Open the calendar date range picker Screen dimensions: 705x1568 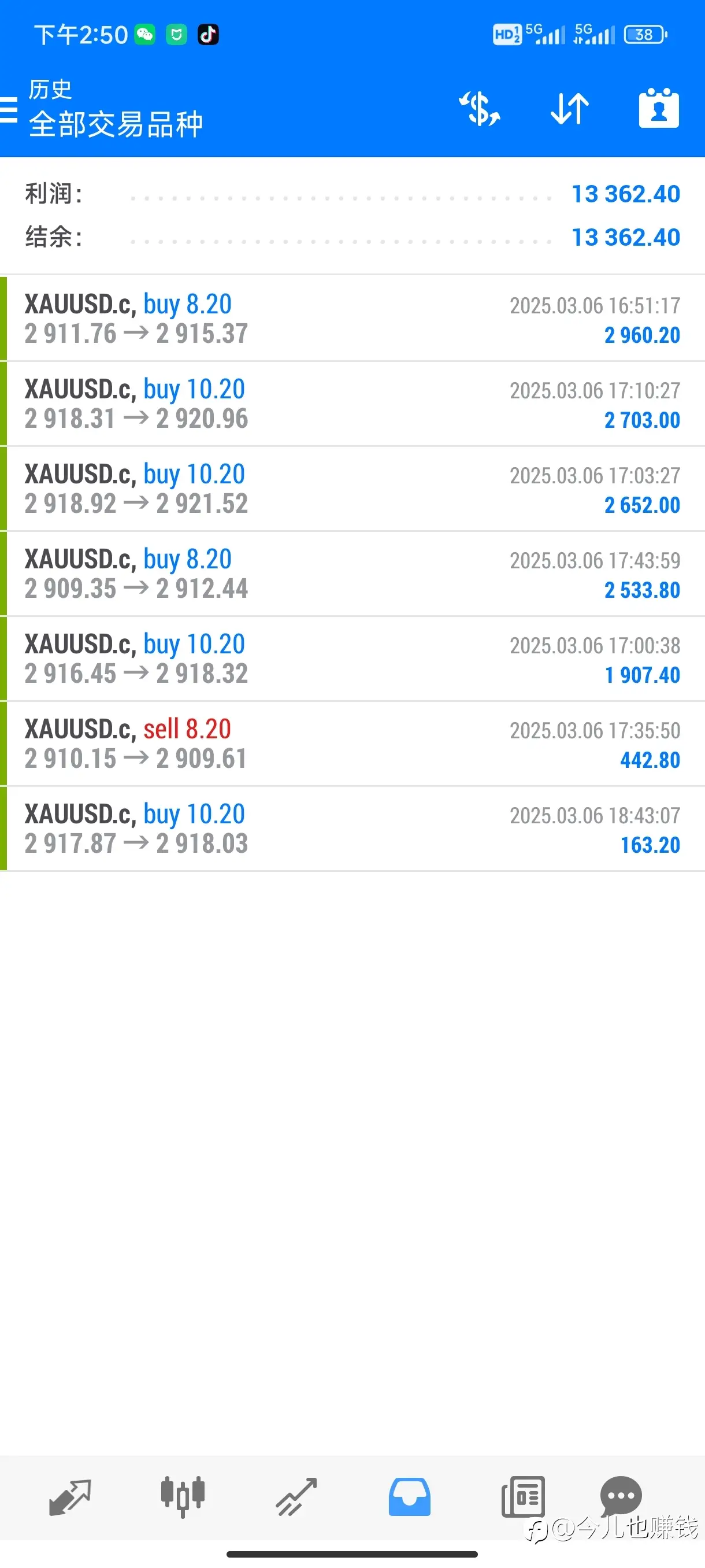tap(659, 108)
